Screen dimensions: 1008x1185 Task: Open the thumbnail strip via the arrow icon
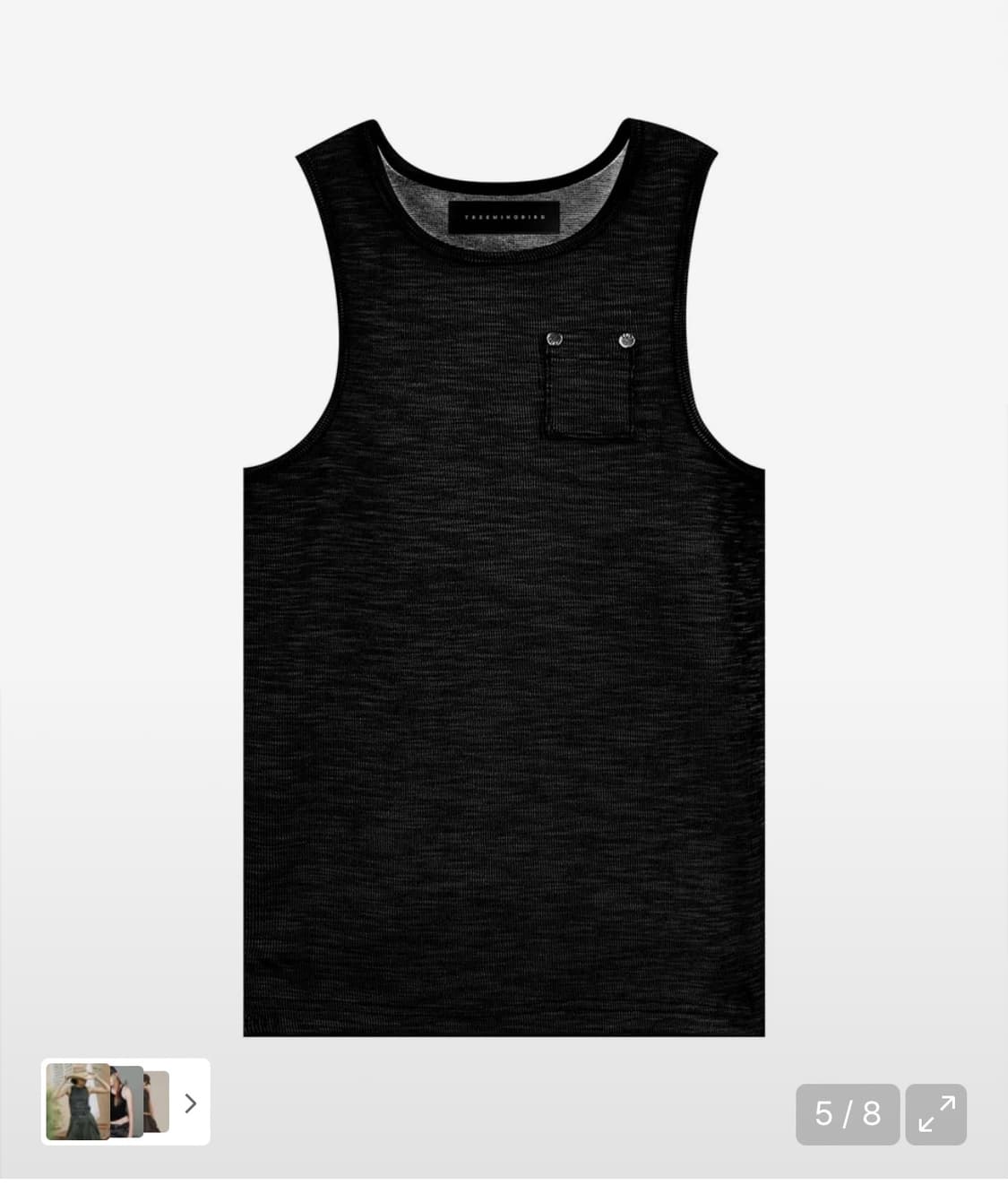pos(190,1103)
